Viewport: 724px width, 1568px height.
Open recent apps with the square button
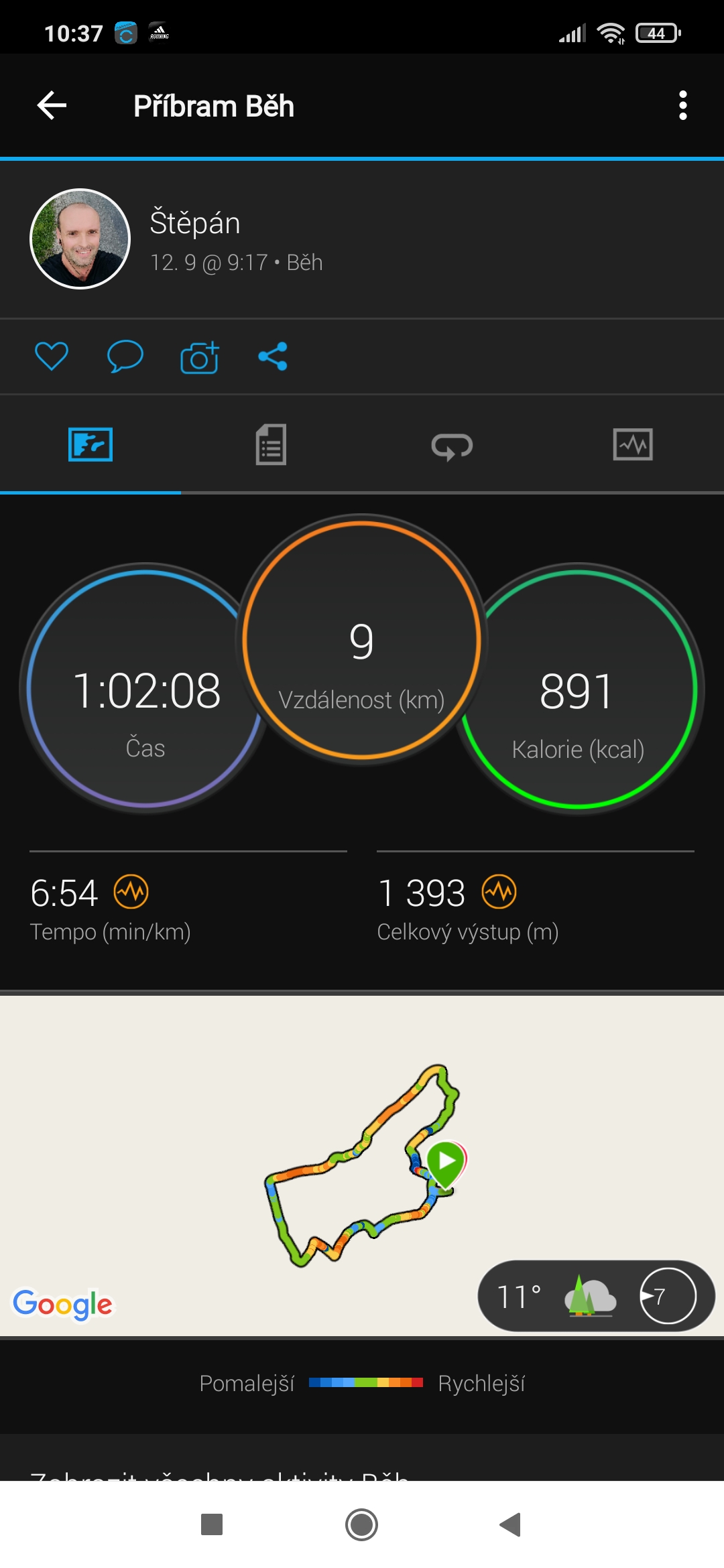click(x=212, y=1524)
